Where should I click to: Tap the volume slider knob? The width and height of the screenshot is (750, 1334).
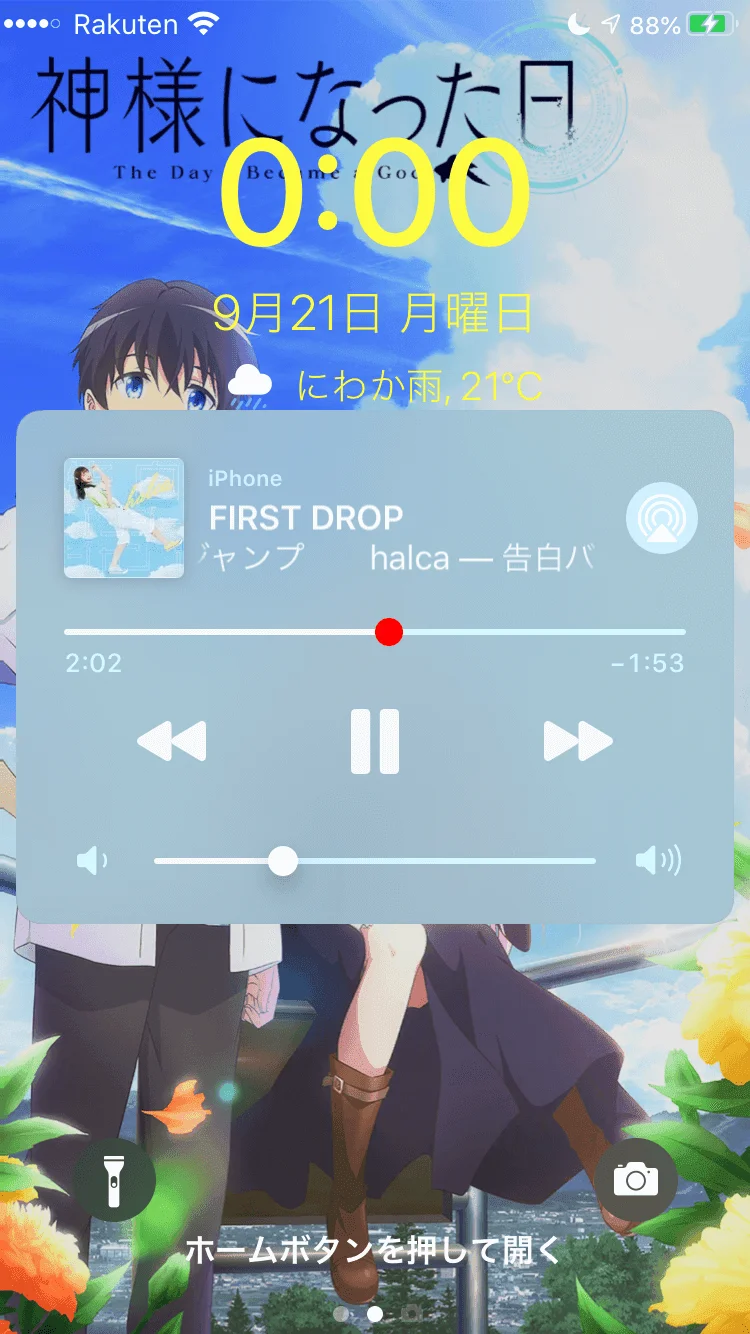click(x=284, y=860)
